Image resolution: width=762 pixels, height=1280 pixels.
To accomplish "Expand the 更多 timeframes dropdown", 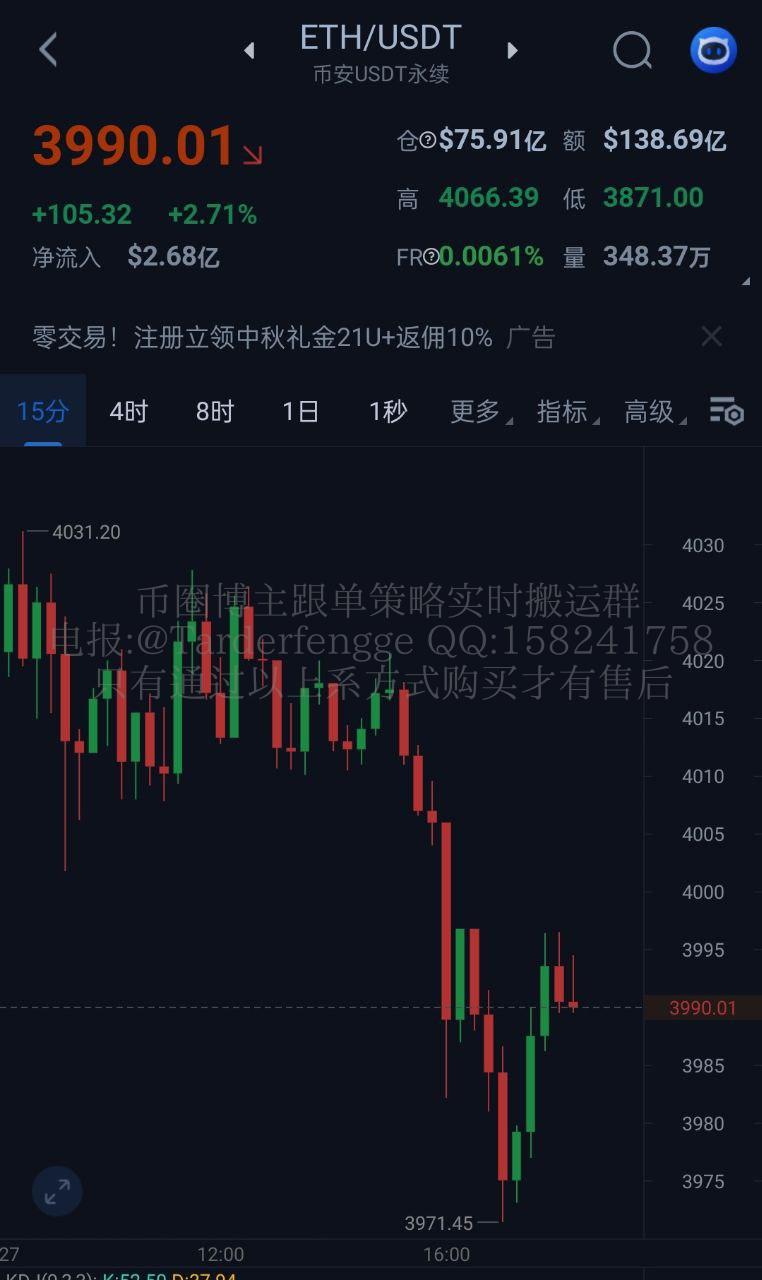I will pyautogui.click(x=476, y=411).
